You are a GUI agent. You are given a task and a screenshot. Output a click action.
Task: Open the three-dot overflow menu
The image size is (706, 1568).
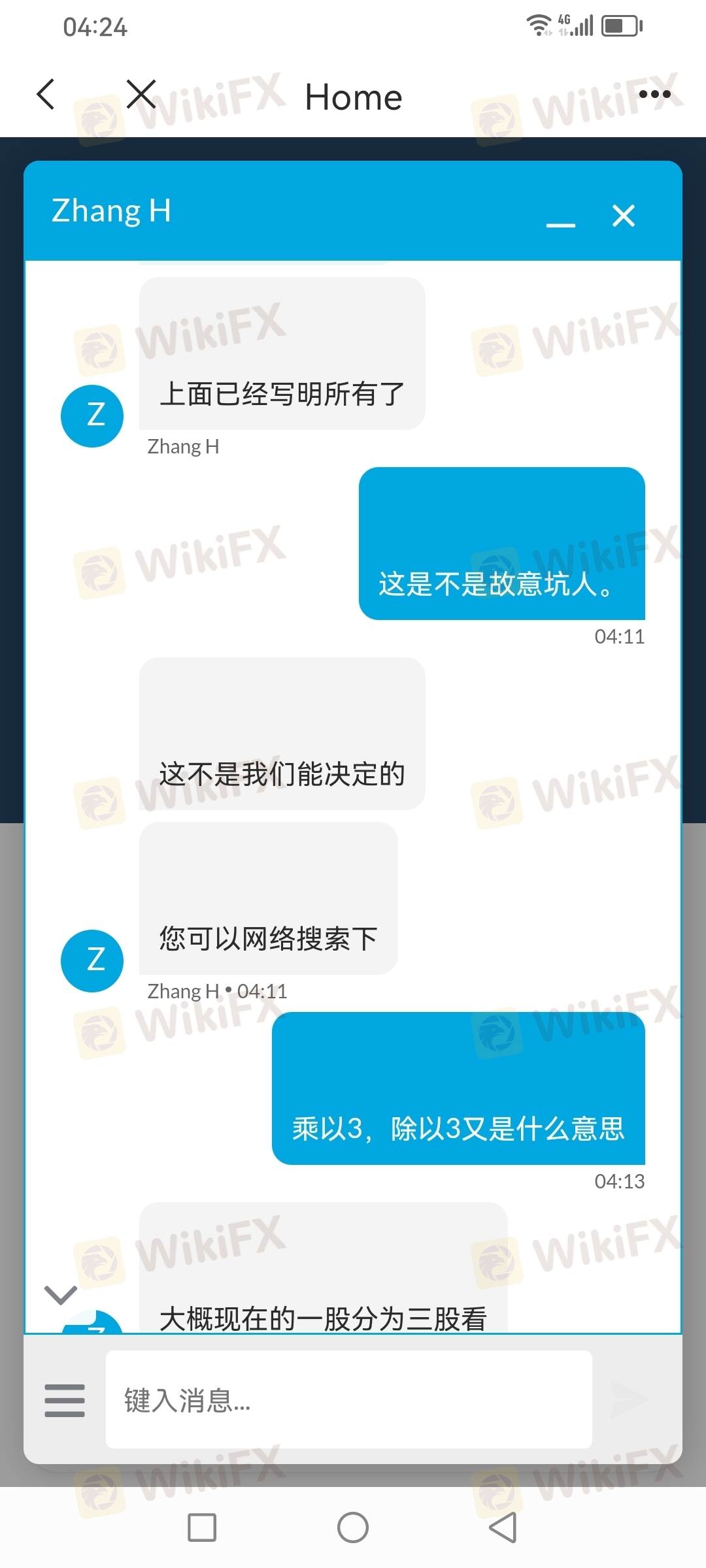tap(654, 95)
